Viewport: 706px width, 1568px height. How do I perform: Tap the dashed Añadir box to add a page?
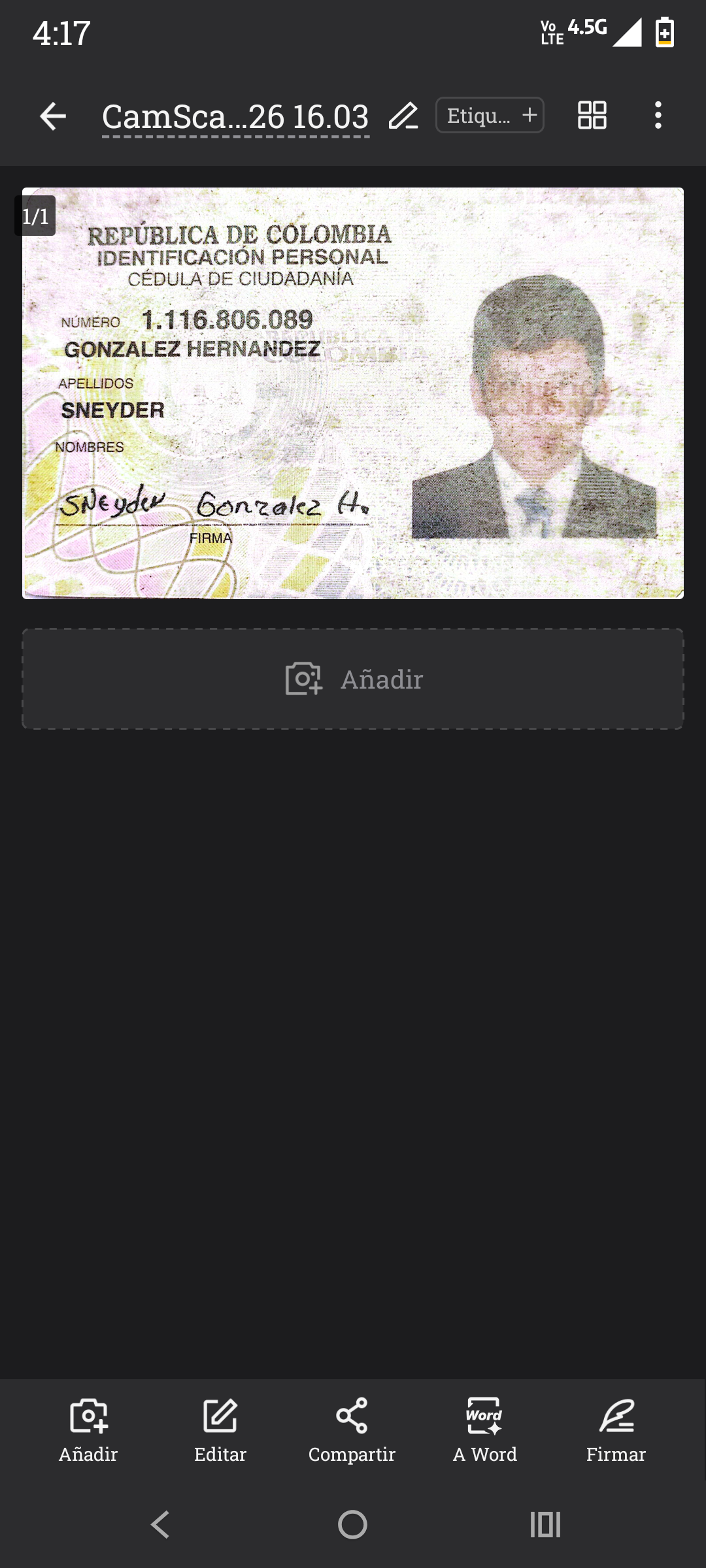[353, 679]
